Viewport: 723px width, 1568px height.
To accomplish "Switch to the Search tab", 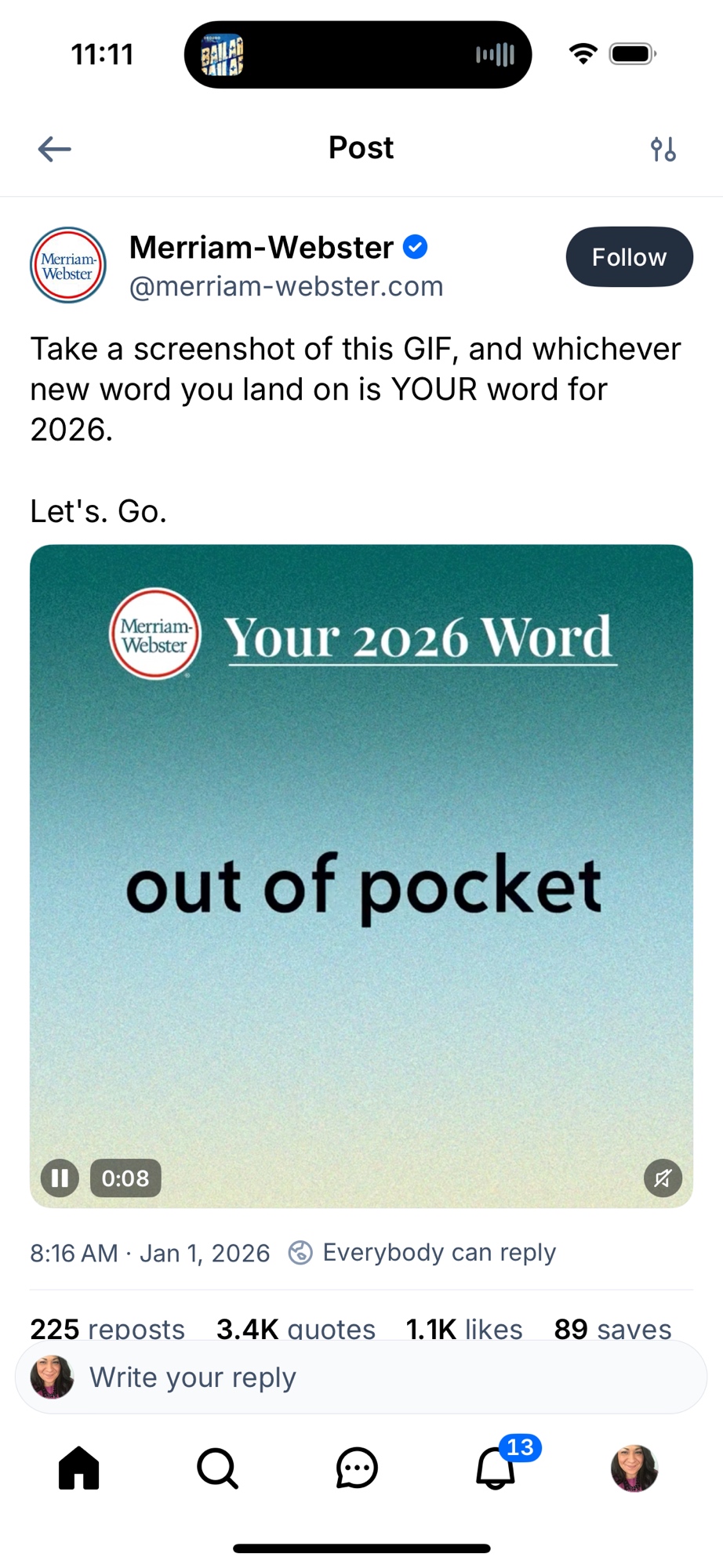I will tap(217, 1468).
